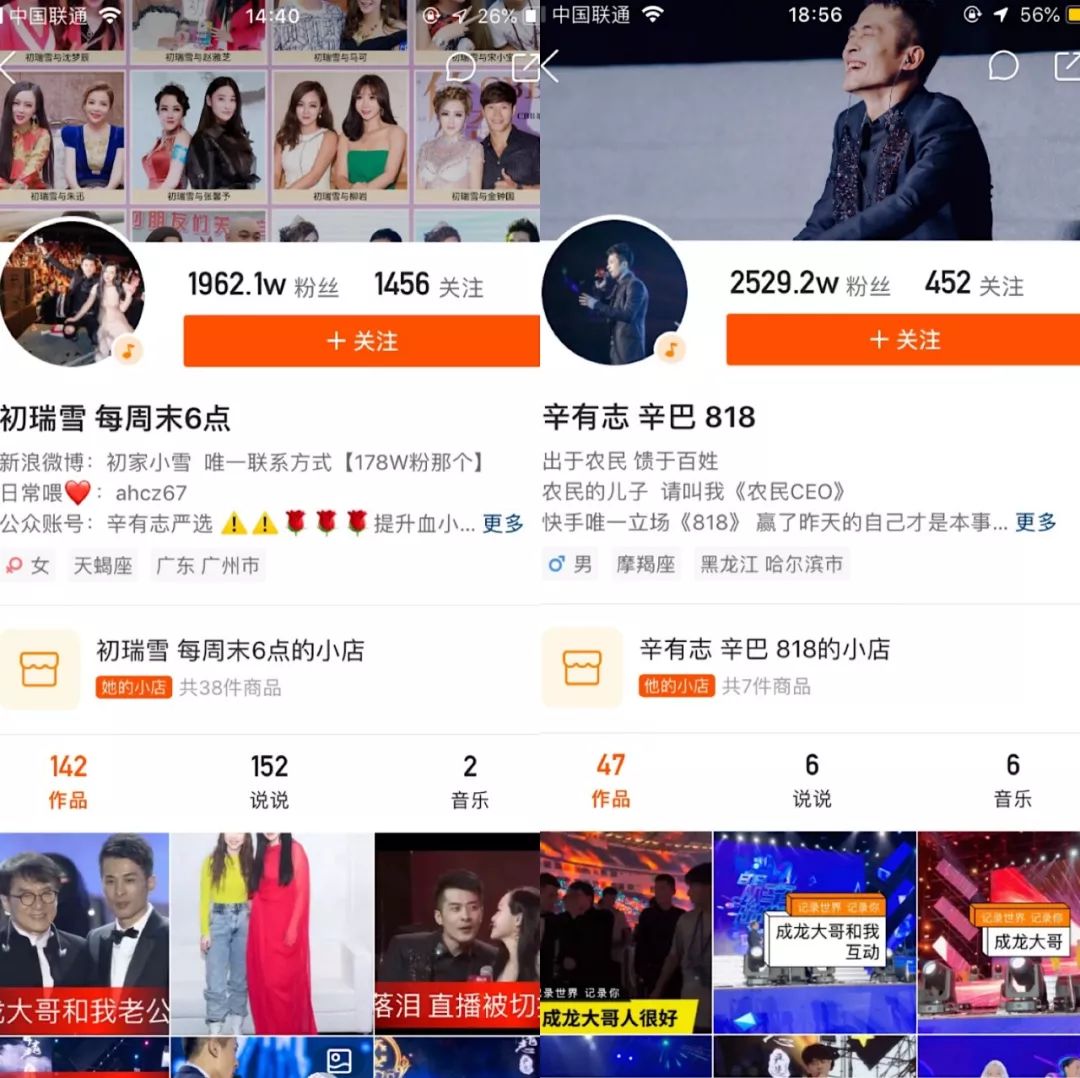The height and width of the screenshot is (1078, 1080).
Task: Select 辛有志's 说说 tab
Action: [811, 780]
